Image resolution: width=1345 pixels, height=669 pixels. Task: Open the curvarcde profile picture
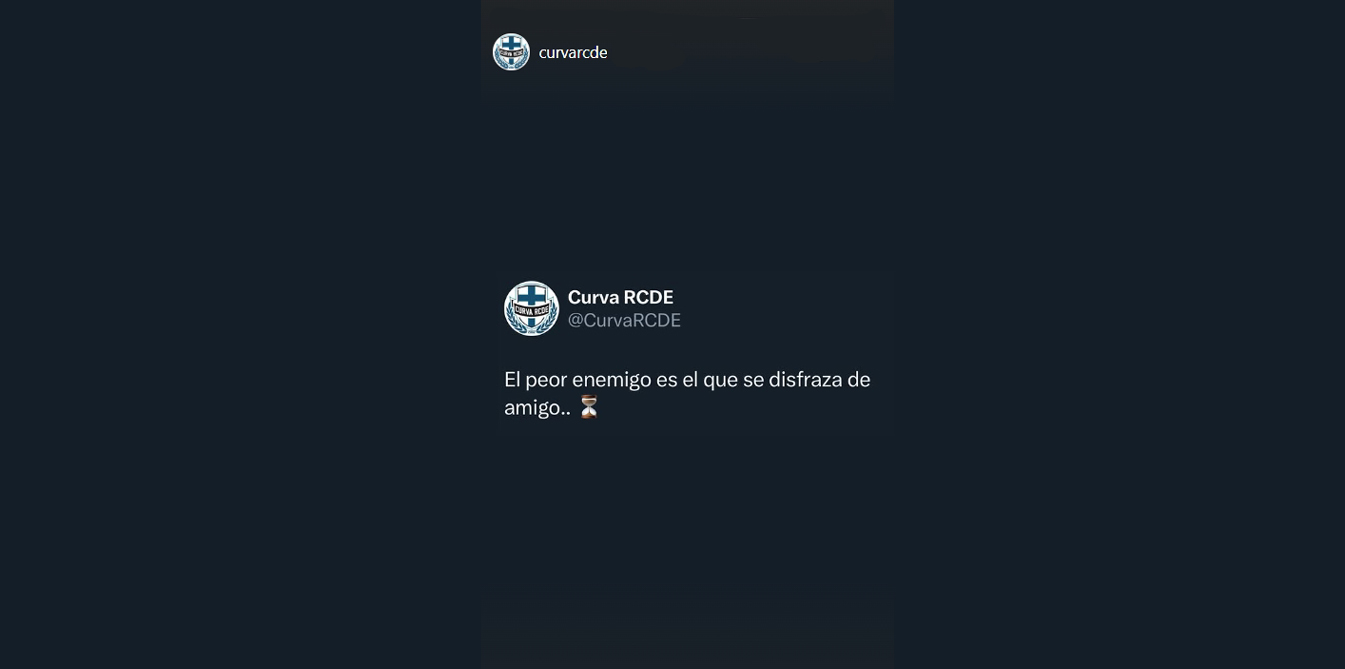click(x=511, y=52)
